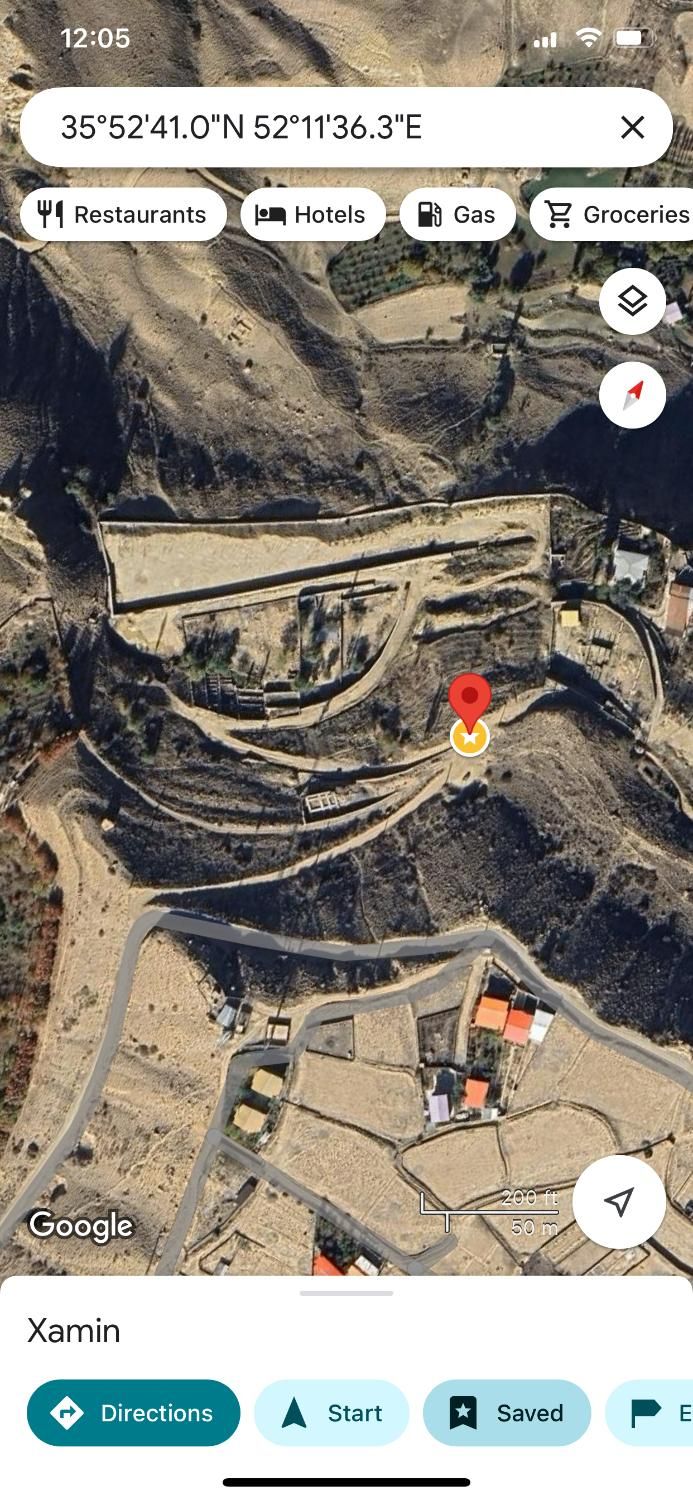This screenshot has height=1500, width=693.
Task: Clear the coordinates search with X
Action: (x=632, y=127)
